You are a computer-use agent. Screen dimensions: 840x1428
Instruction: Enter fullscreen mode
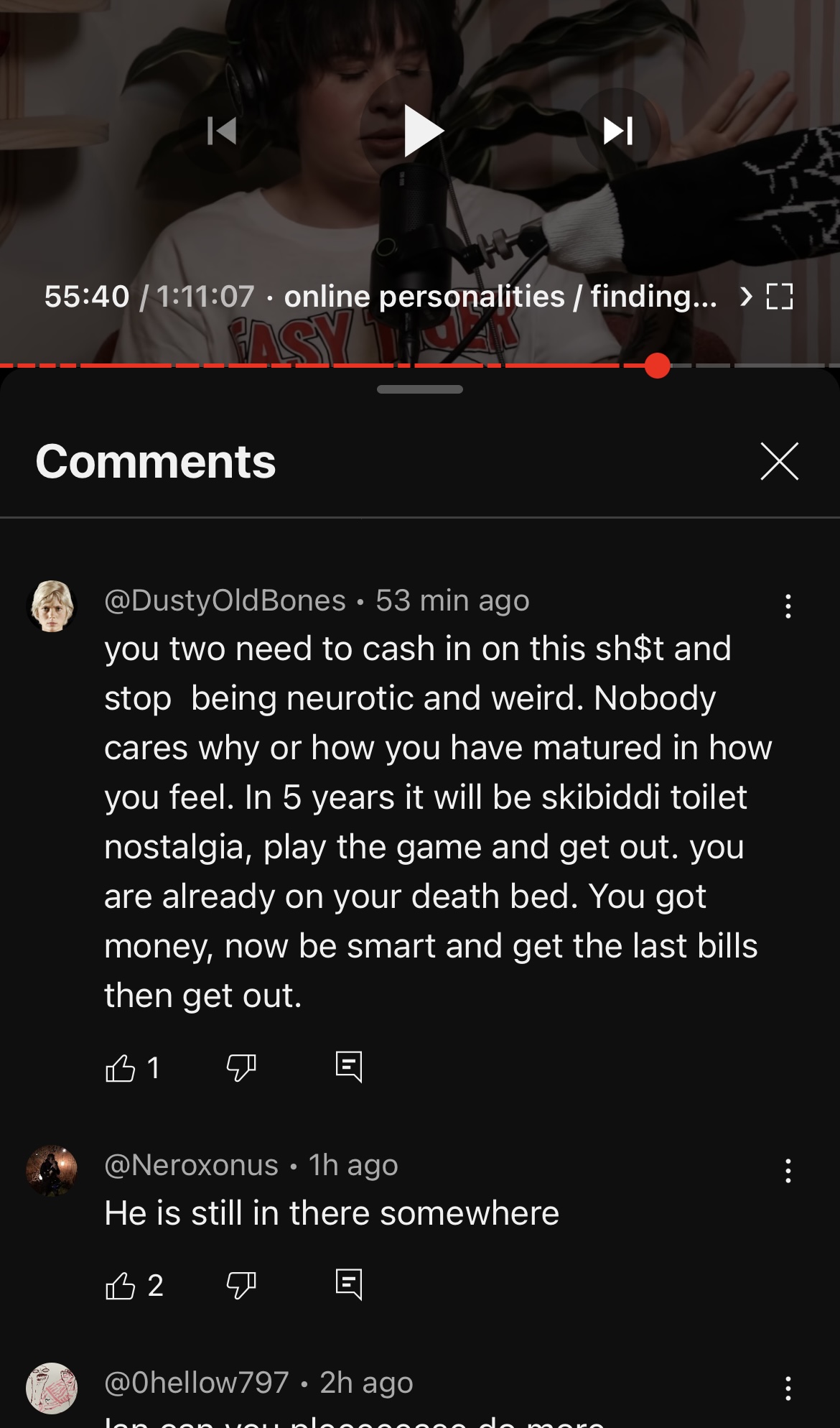click(x=780, y=296)
